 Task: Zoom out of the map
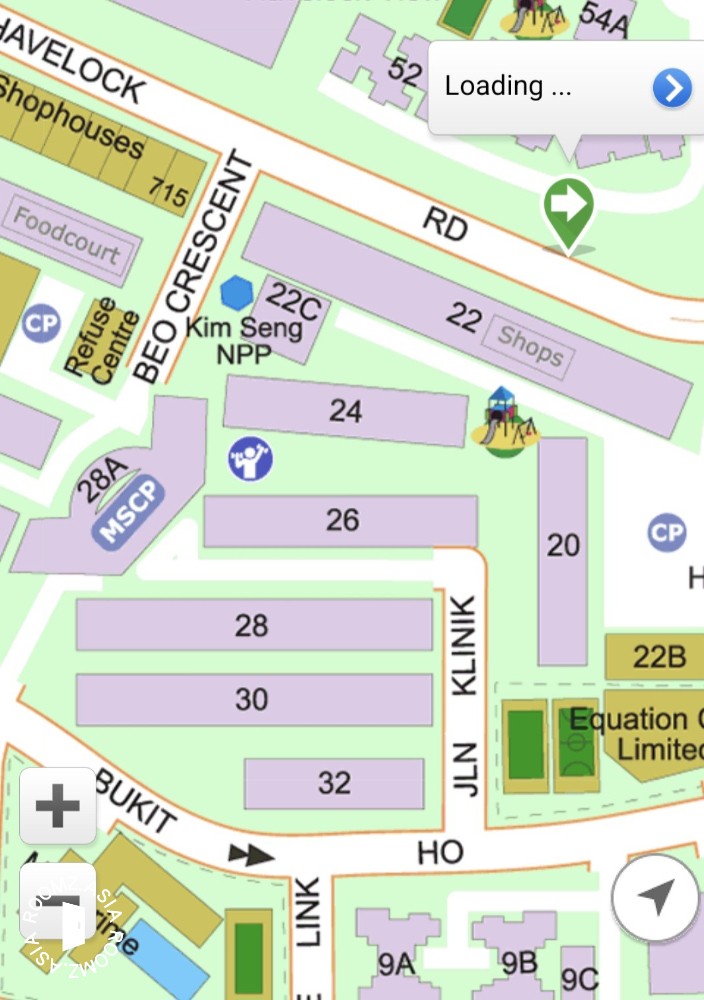click(58, 898)
